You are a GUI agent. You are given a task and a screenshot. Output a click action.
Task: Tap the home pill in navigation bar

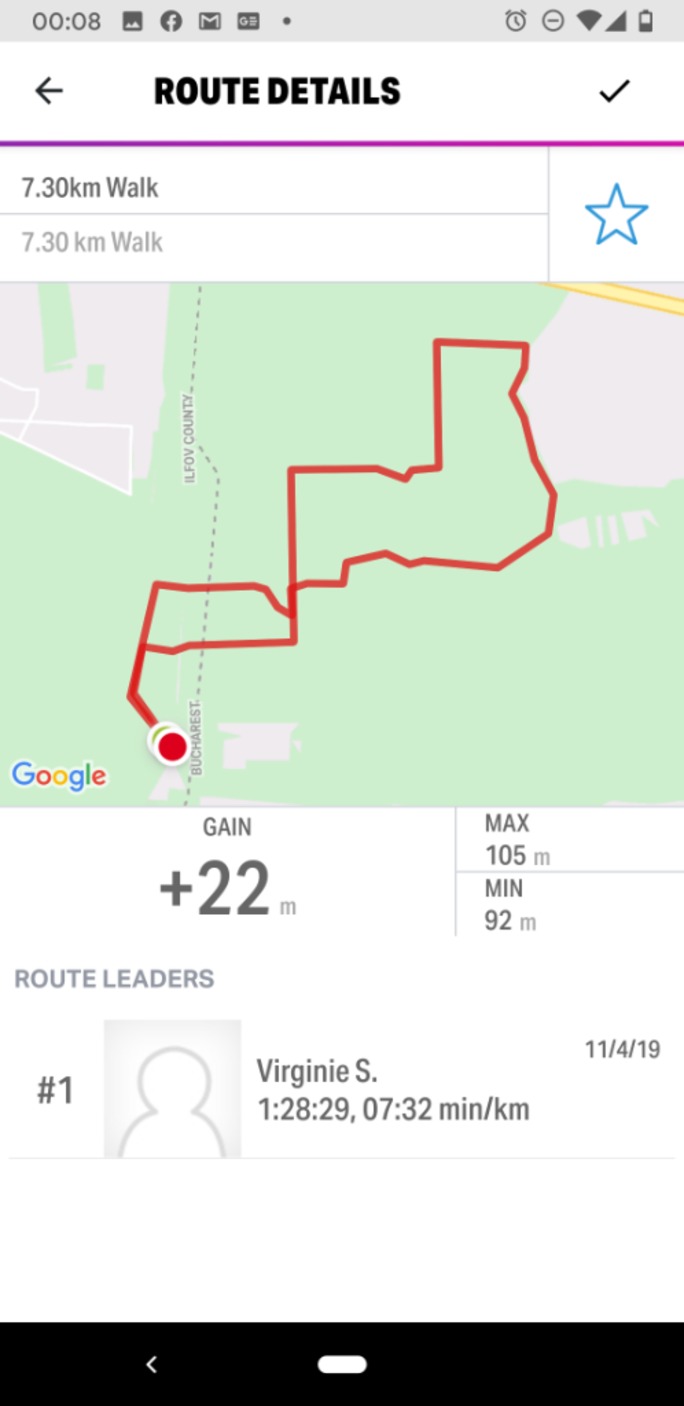click(x=342, y=1364)
